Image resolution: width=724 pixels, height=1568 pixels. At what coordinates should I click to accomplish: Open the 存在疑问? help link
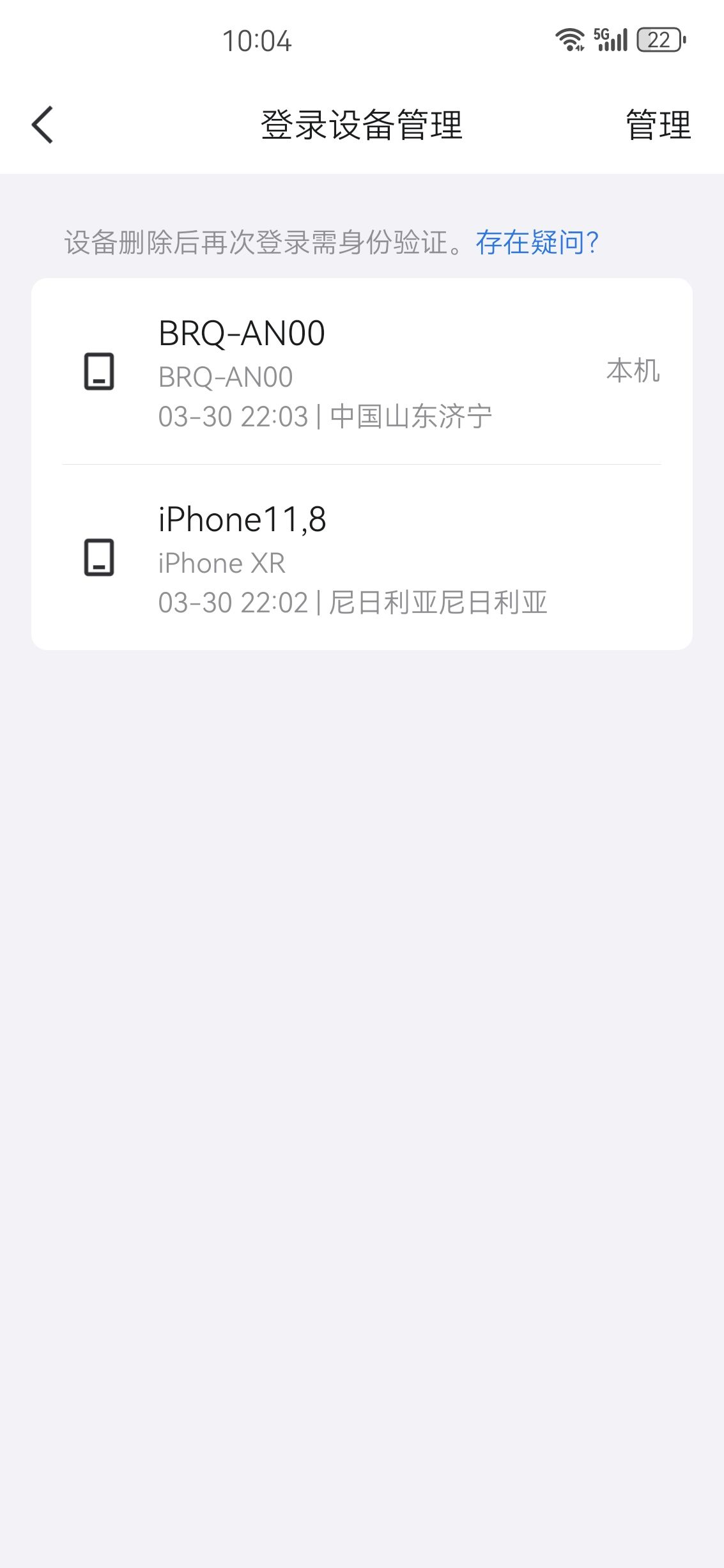click(x=537, y=243)
